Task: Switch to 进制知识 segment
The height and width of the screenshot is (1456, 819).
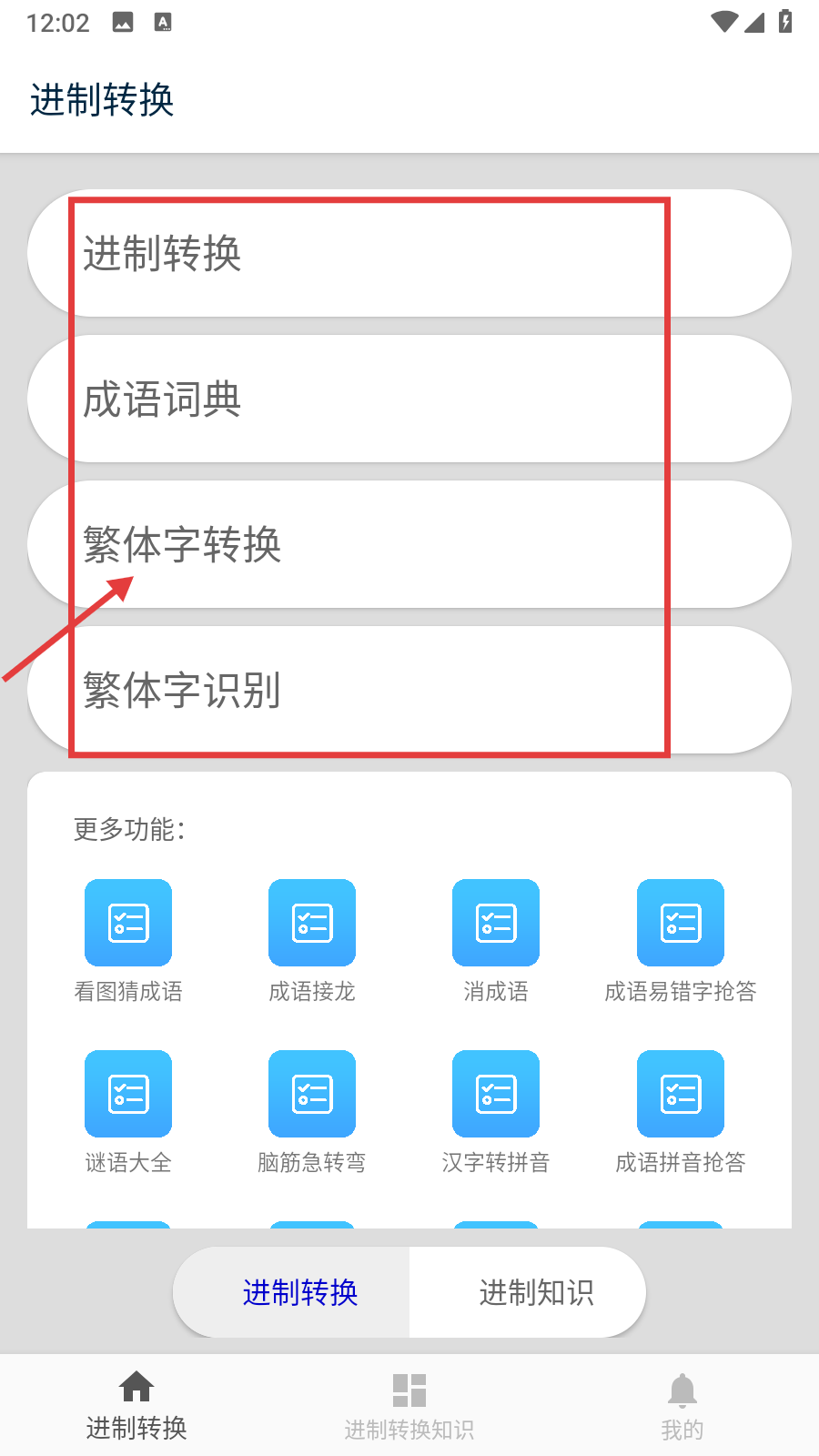Action: point(536,1292)
